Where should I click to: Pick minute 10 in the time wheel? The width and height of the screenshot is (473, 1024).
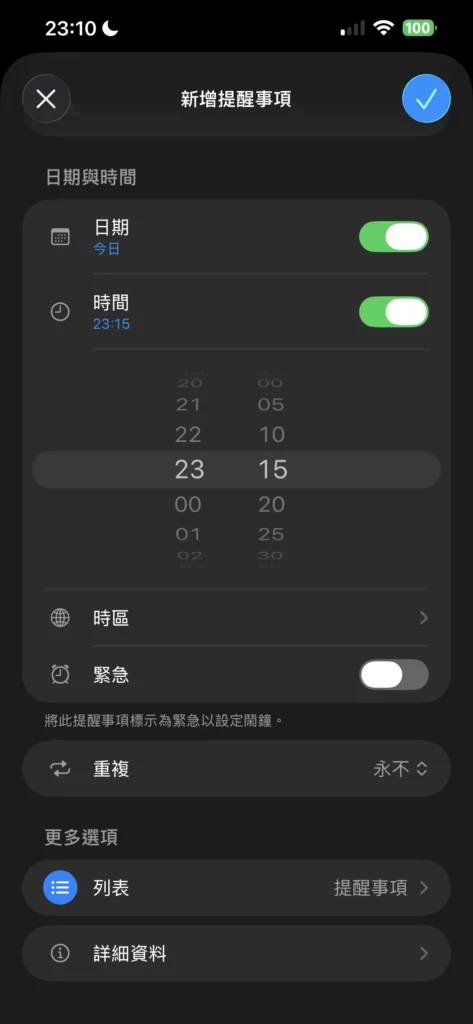(271, 434)
